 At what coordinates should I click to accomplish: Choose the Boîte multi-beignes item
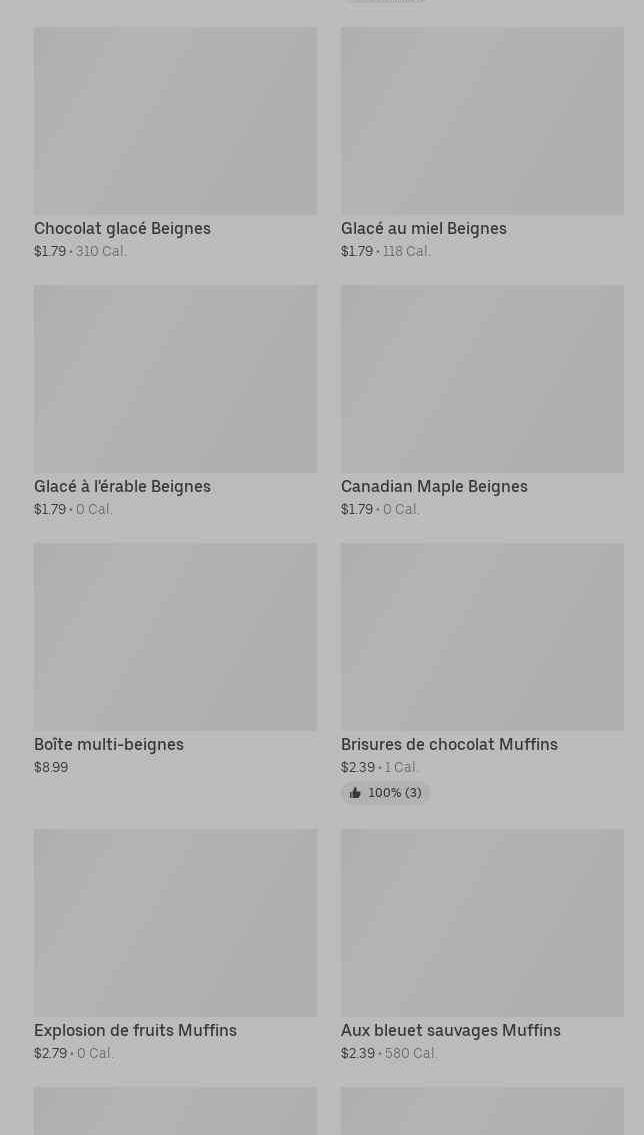[175, 638]
